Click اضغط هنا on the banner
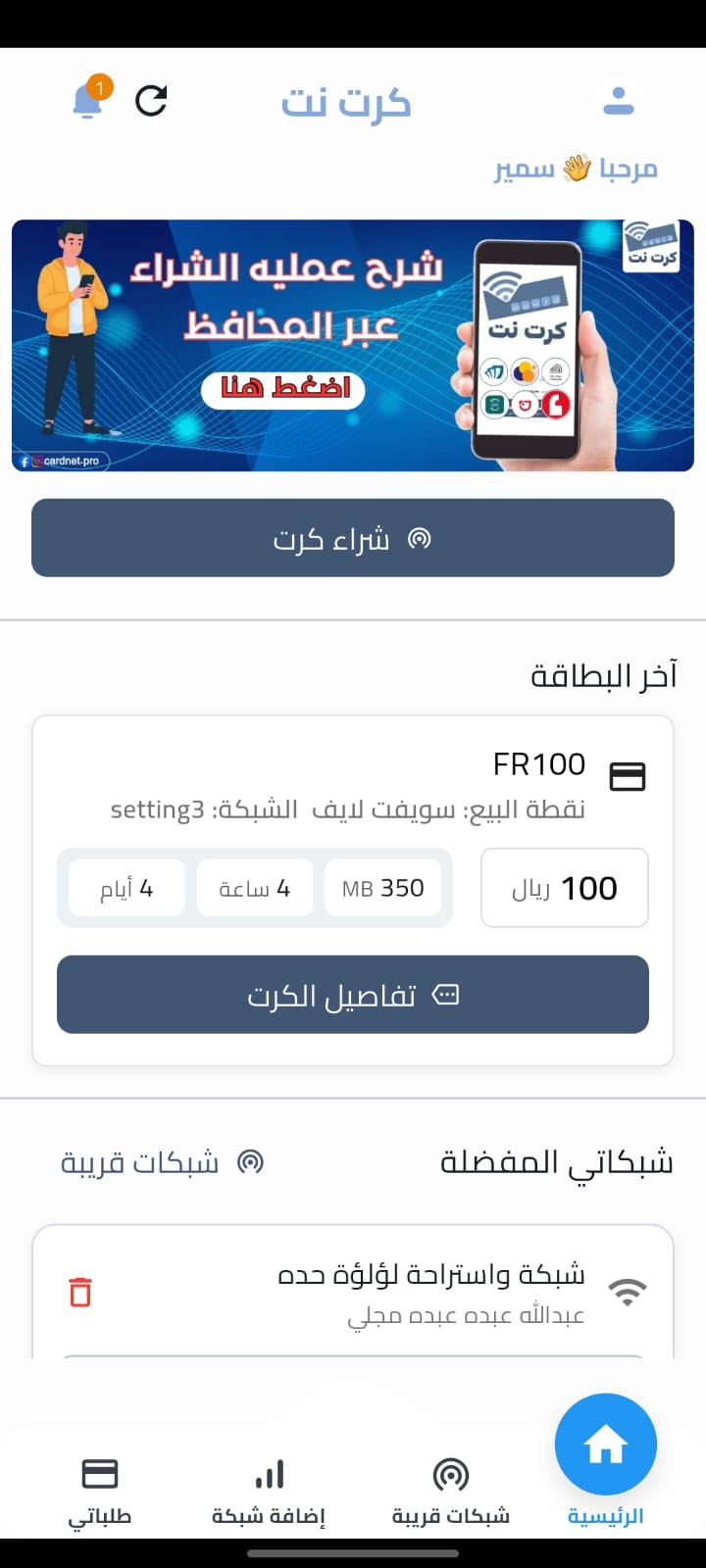This screenshot has height=1568, width=706. [282, 390]
